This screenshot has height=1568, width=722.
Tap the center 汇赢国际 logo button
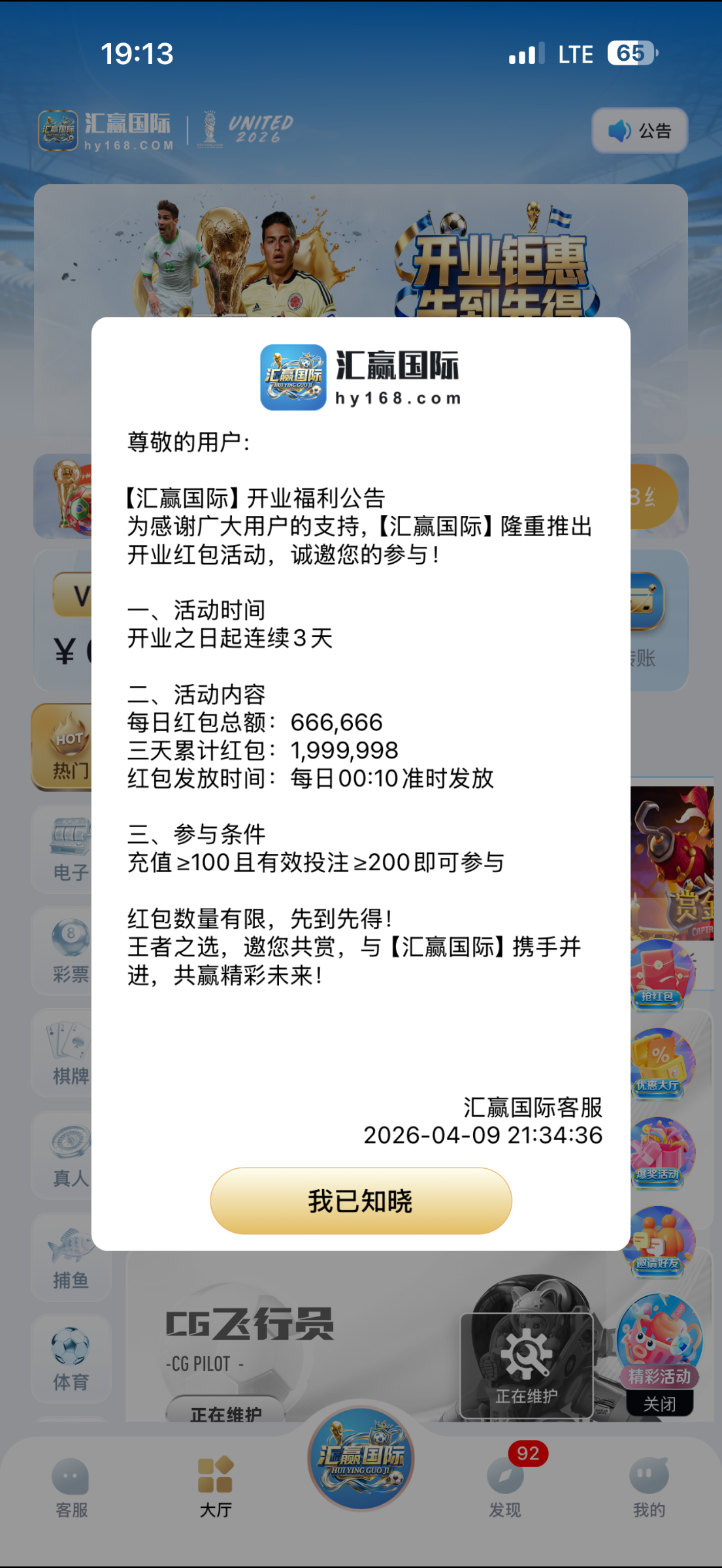(x=361, y=1460)
